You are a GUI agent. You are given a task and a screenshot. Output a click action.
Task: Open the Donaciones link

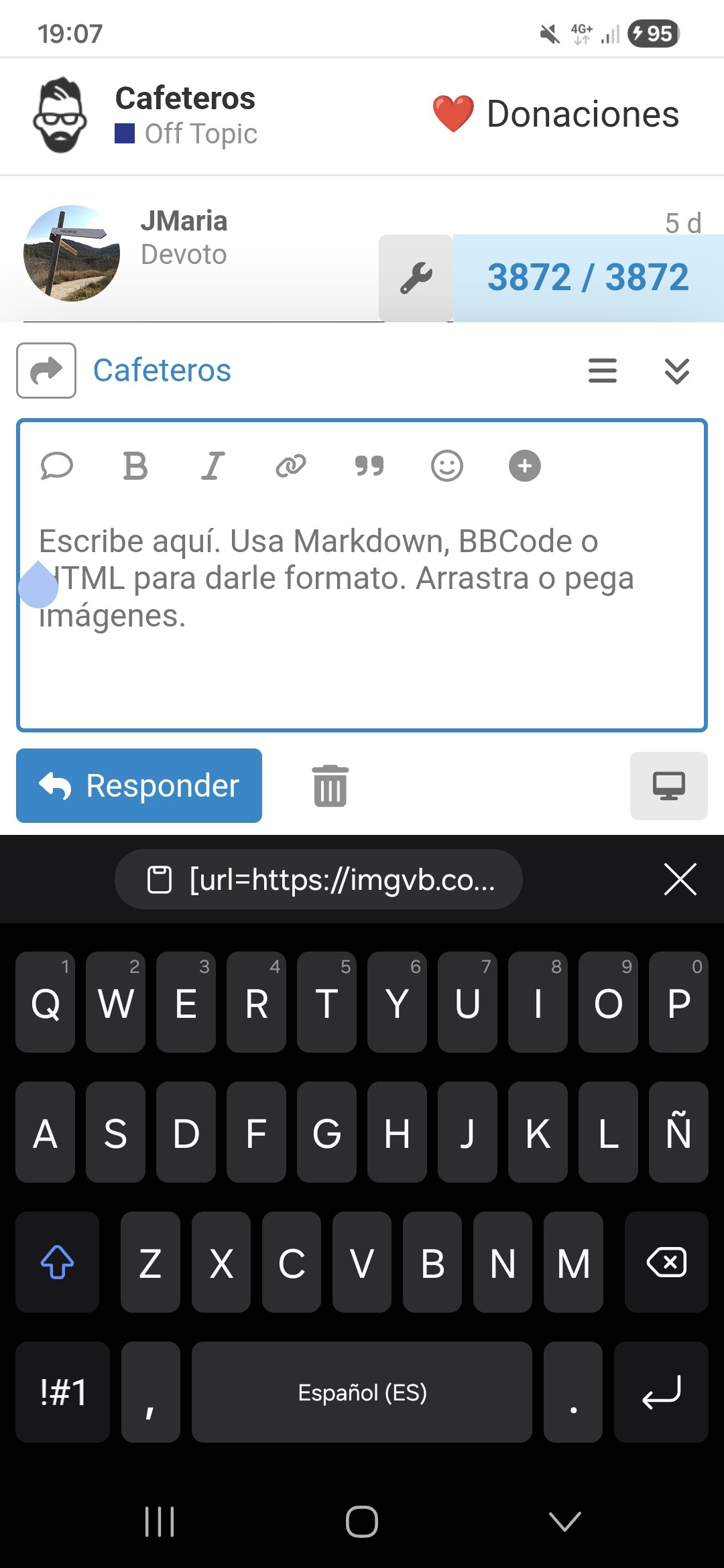(556, 114)
